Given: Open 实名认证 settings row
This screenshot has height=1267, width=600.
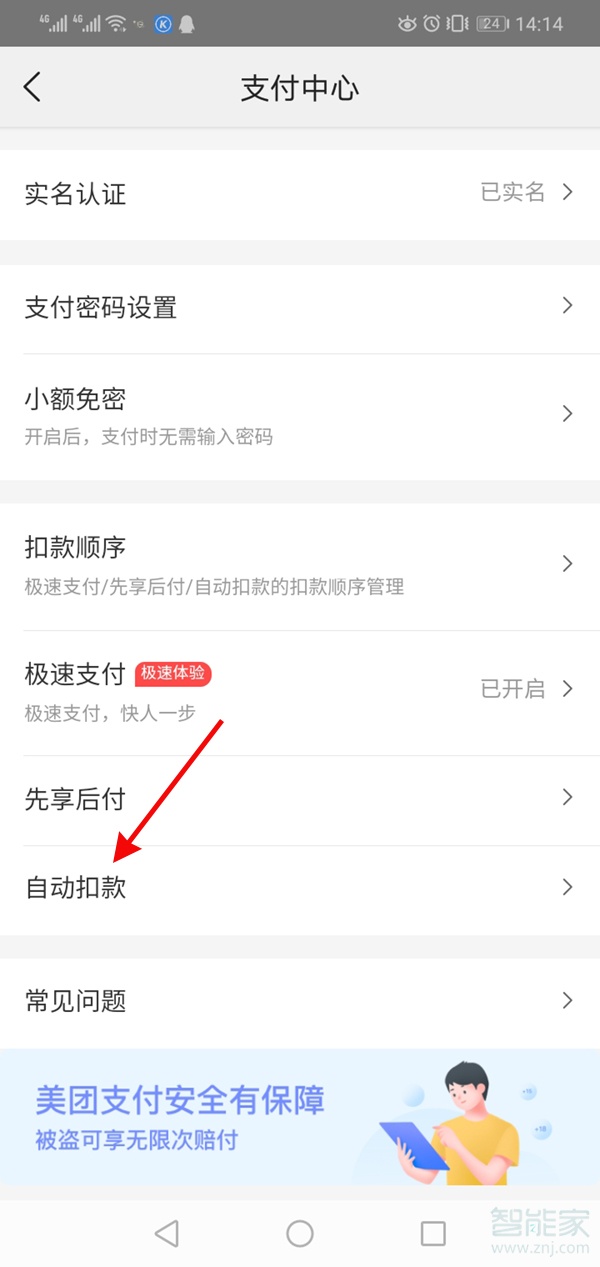Looking at the screenshot, I should pos(300,193).
